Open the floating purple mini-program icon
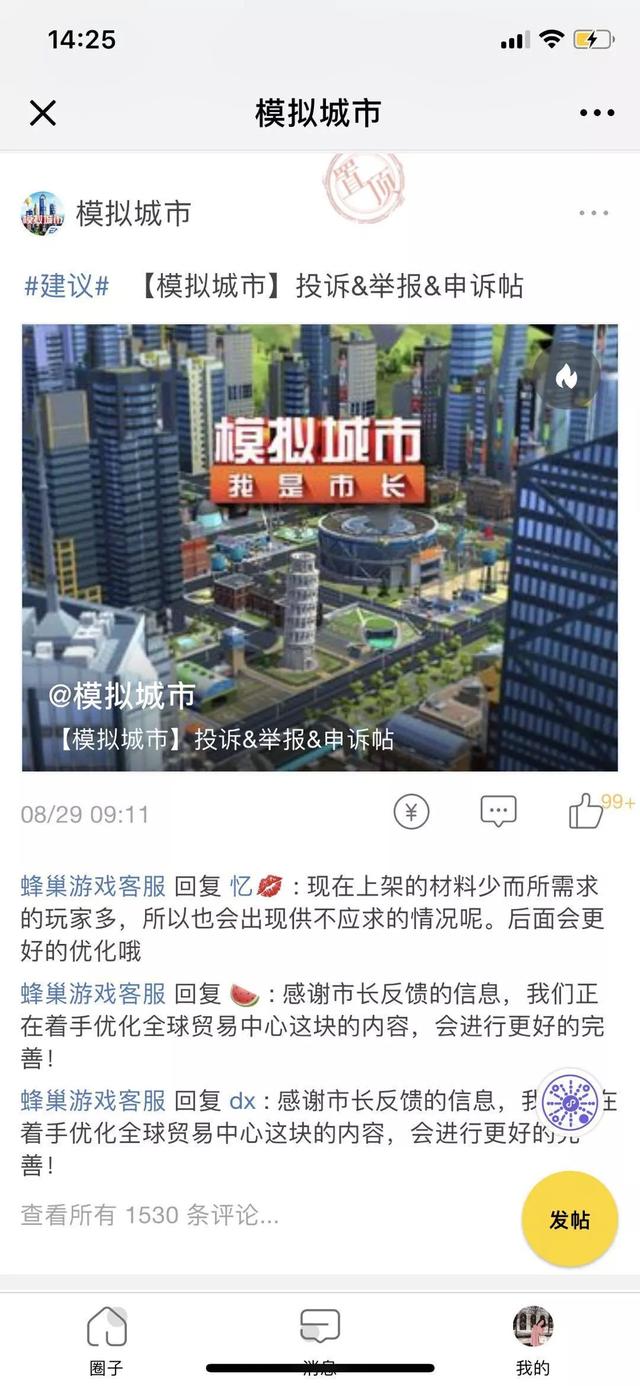The width and height of the screenshot is (640, 1386). coord(571,1103)
